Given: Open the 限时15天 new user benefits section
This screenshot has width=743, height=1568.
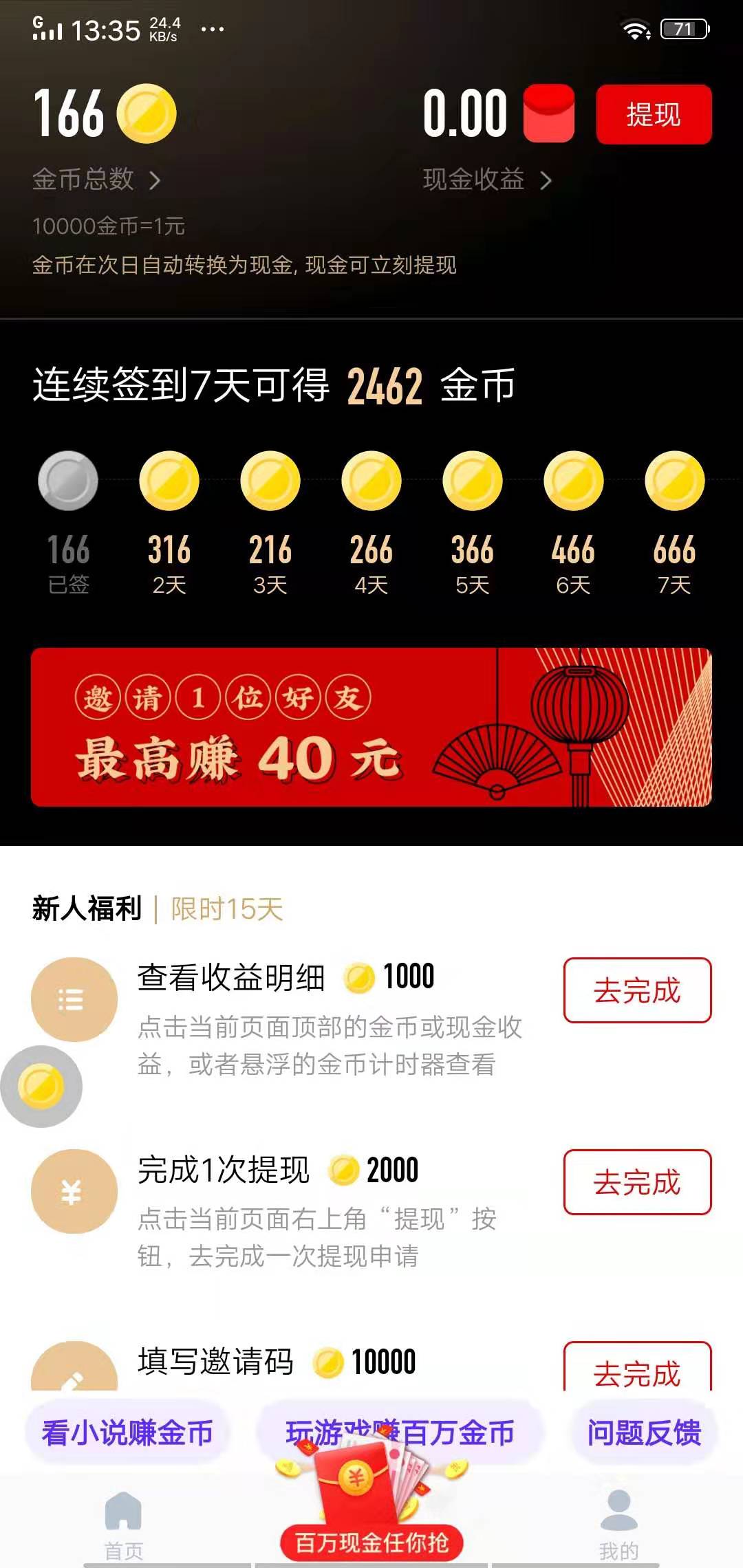Looking at the screenshot, I should (224, 908).
